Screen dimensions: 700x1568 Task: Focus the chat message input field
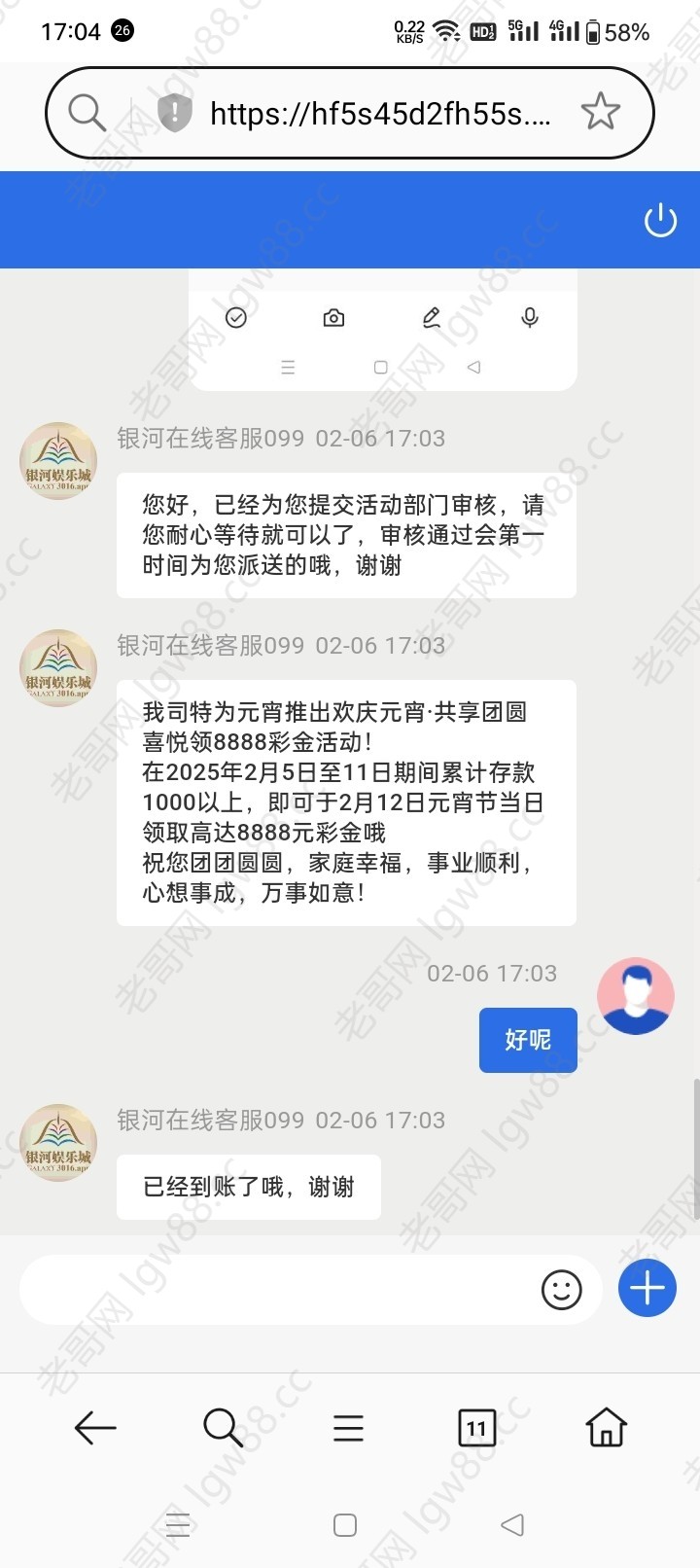coord(277,1290)
